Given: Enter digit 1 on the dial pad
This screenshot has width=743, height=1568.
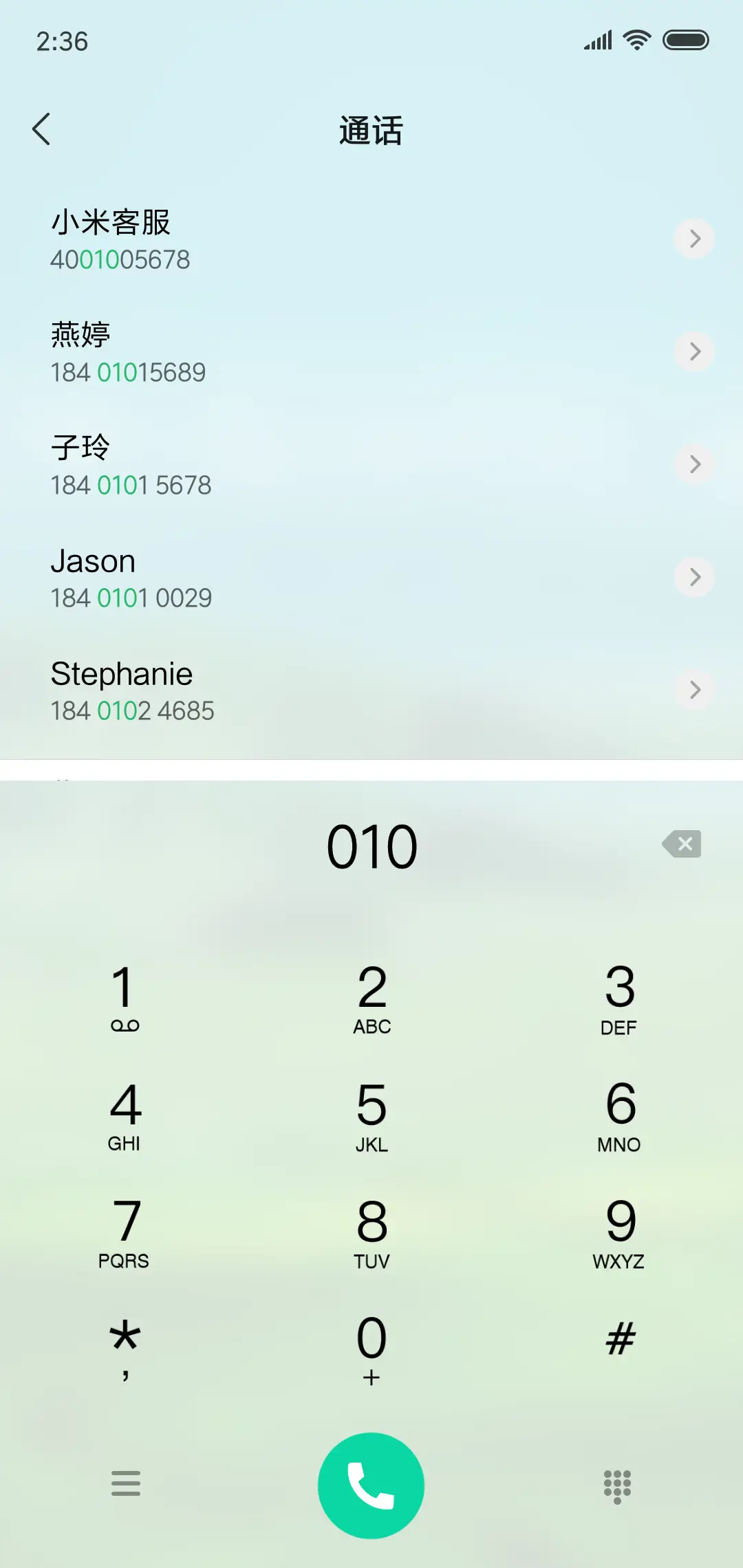Looking at the screenshot, I should 125,997.
